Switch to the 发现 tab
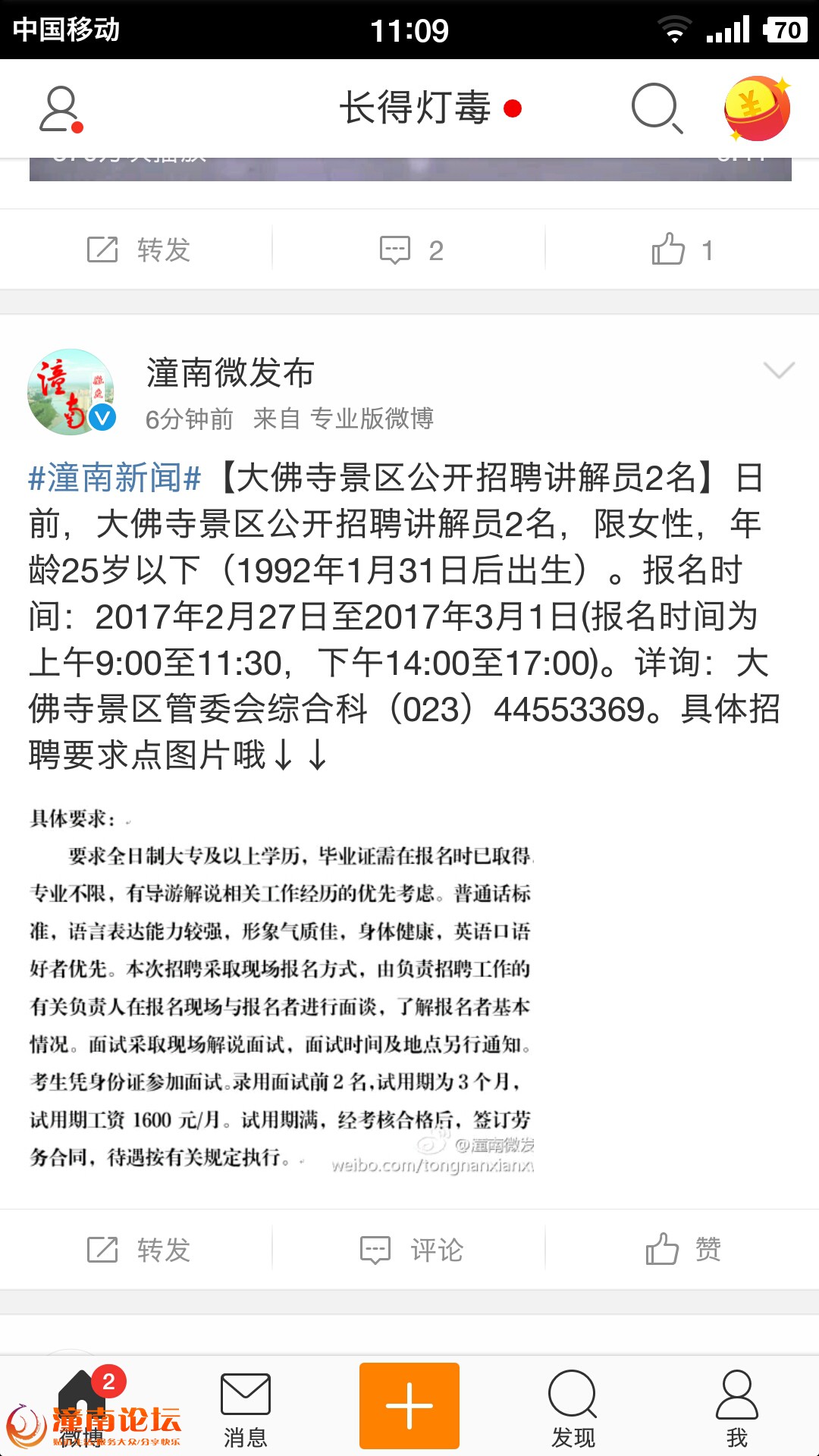819x1456 pixels. pos(573,1408)
